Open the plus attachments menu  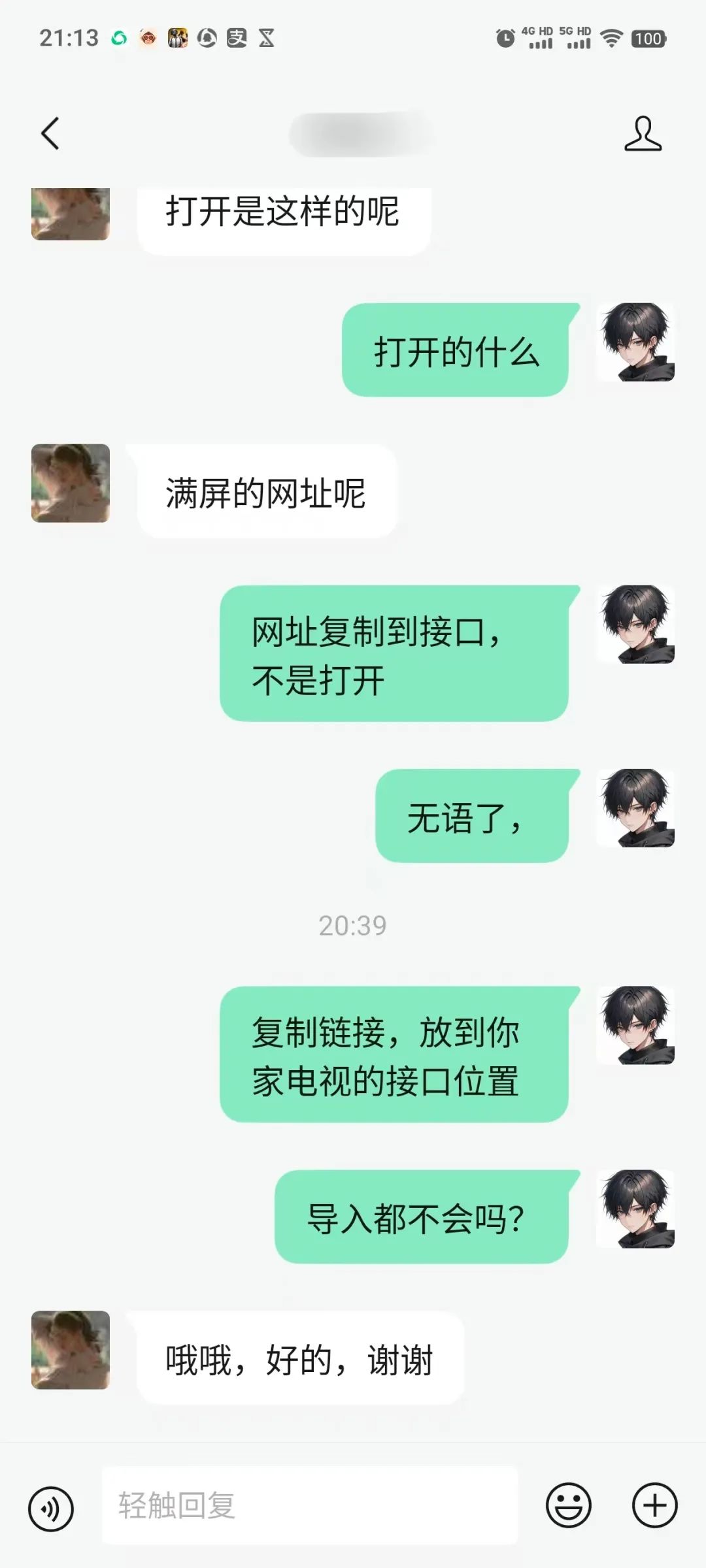(654, 1505)
